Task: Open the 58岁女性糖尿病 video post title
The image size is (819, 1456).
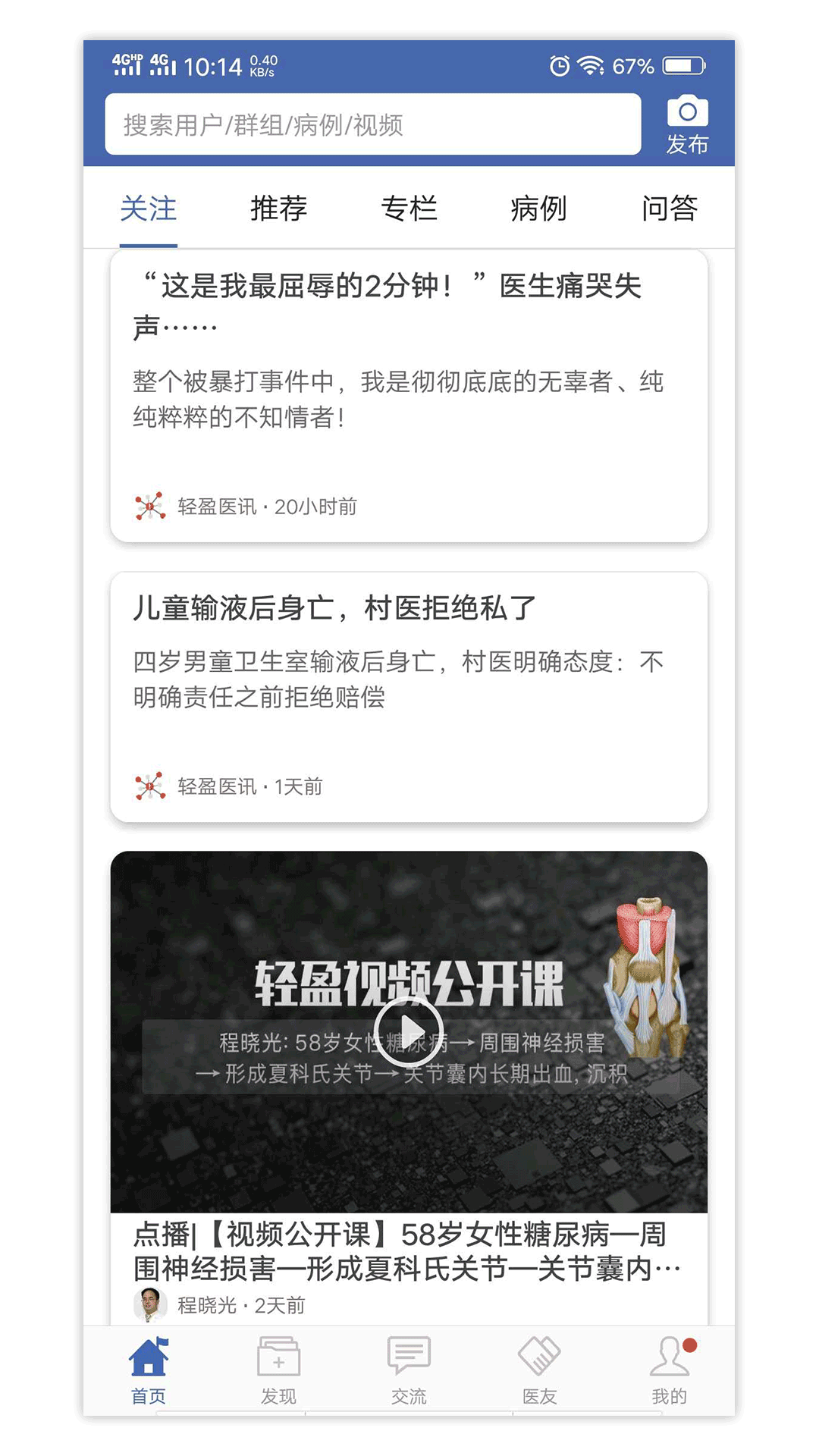Action: pos(406,1251)
